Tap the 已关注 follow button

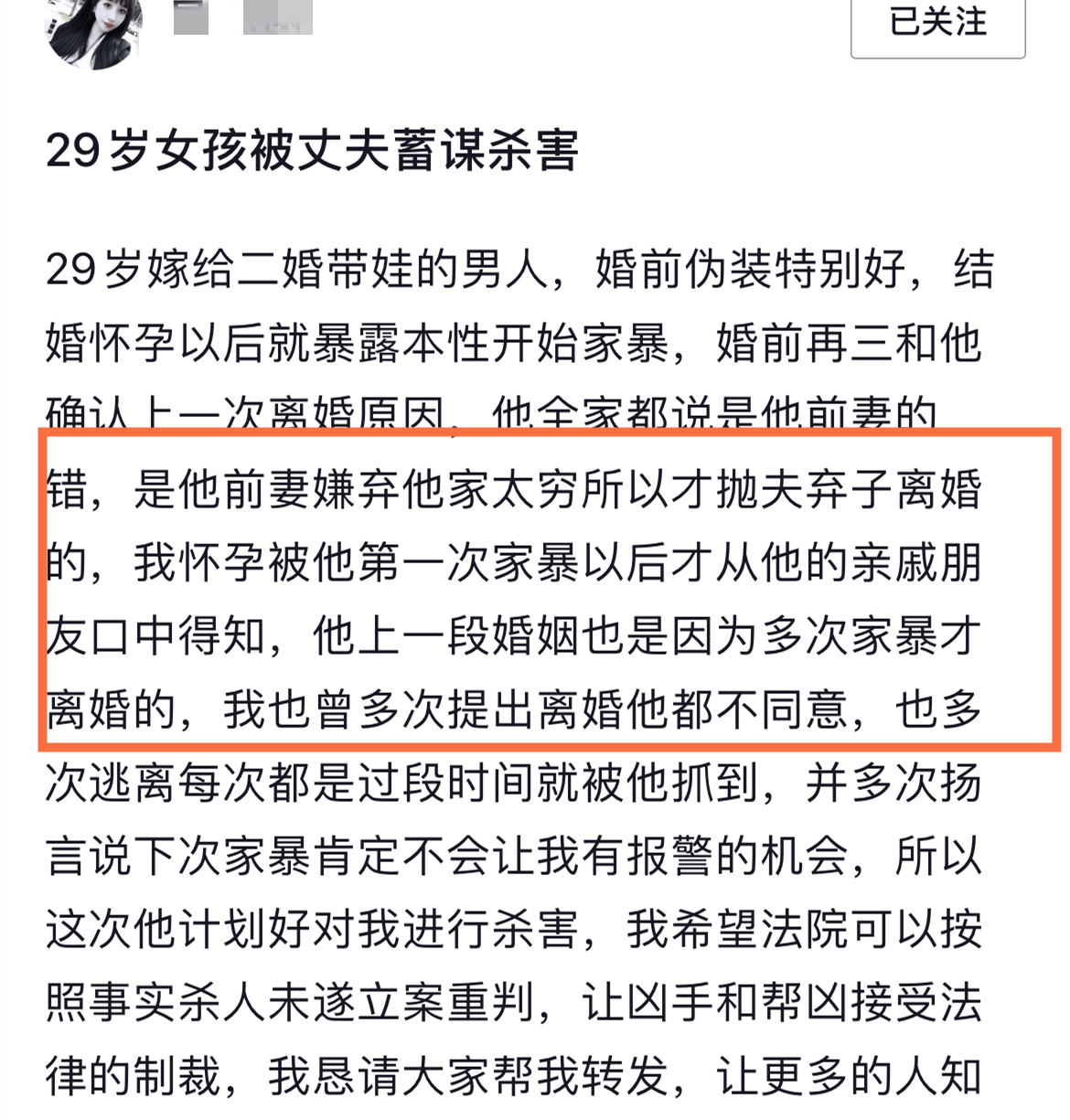(x=937, y=25)
